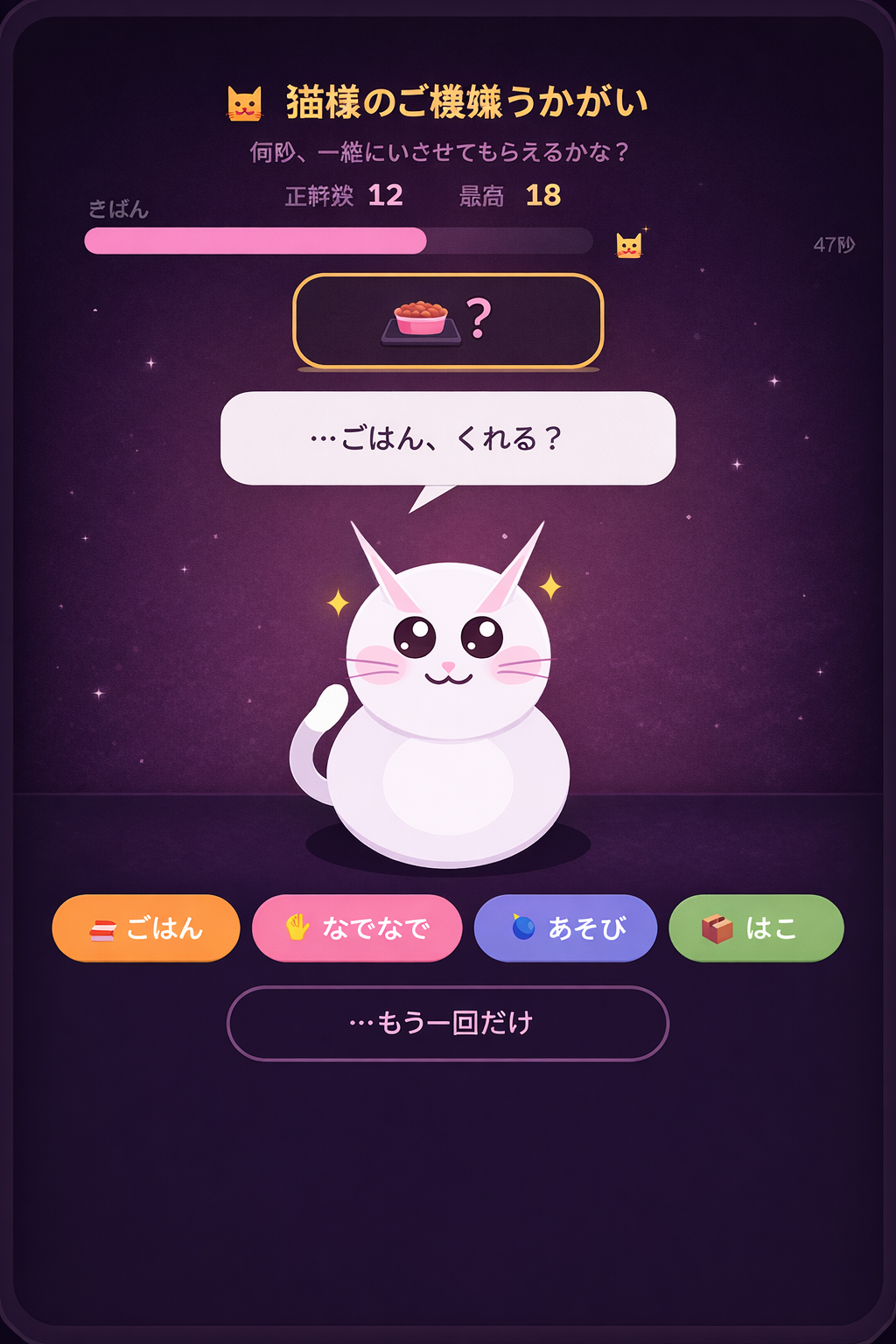This screenshot has height=1344, width=896.
Task: Tap the …もう一回だけ retry button
Action: click(447, 1023)
